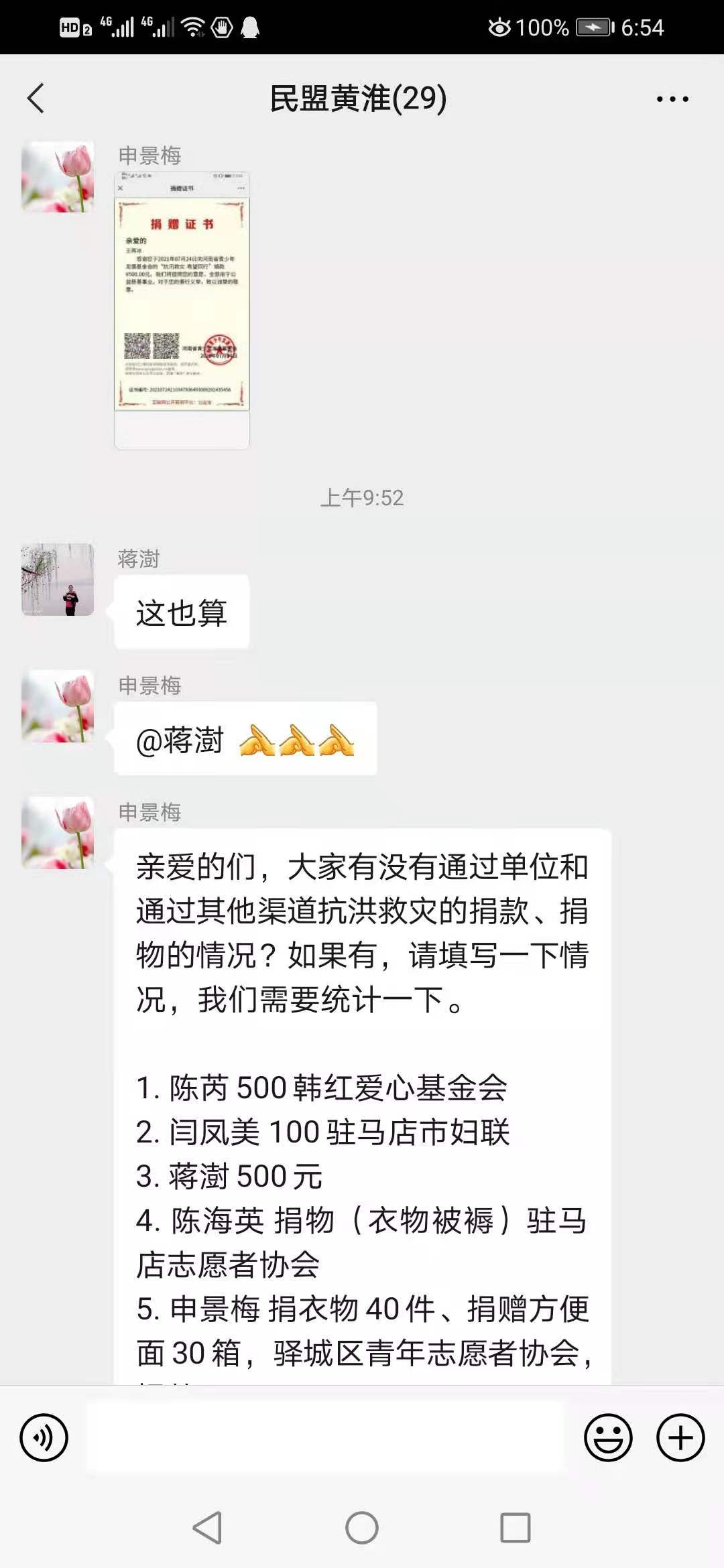This screenshot has height=1568, width=724.
Task: Tap 蒋澍's profile avatar
Action: (58, 580)
